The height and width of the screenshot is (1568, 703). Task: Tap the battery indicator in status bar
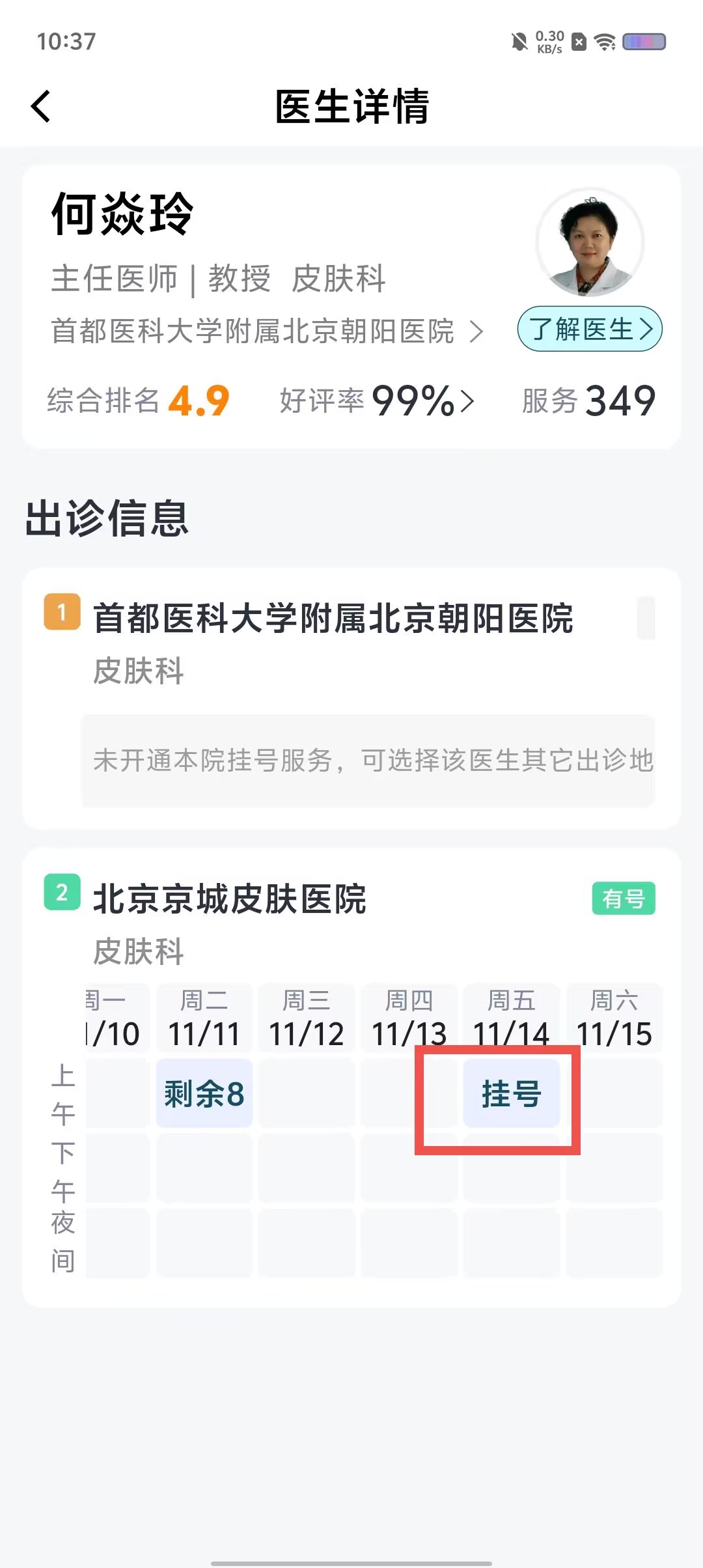click(643, 42)
